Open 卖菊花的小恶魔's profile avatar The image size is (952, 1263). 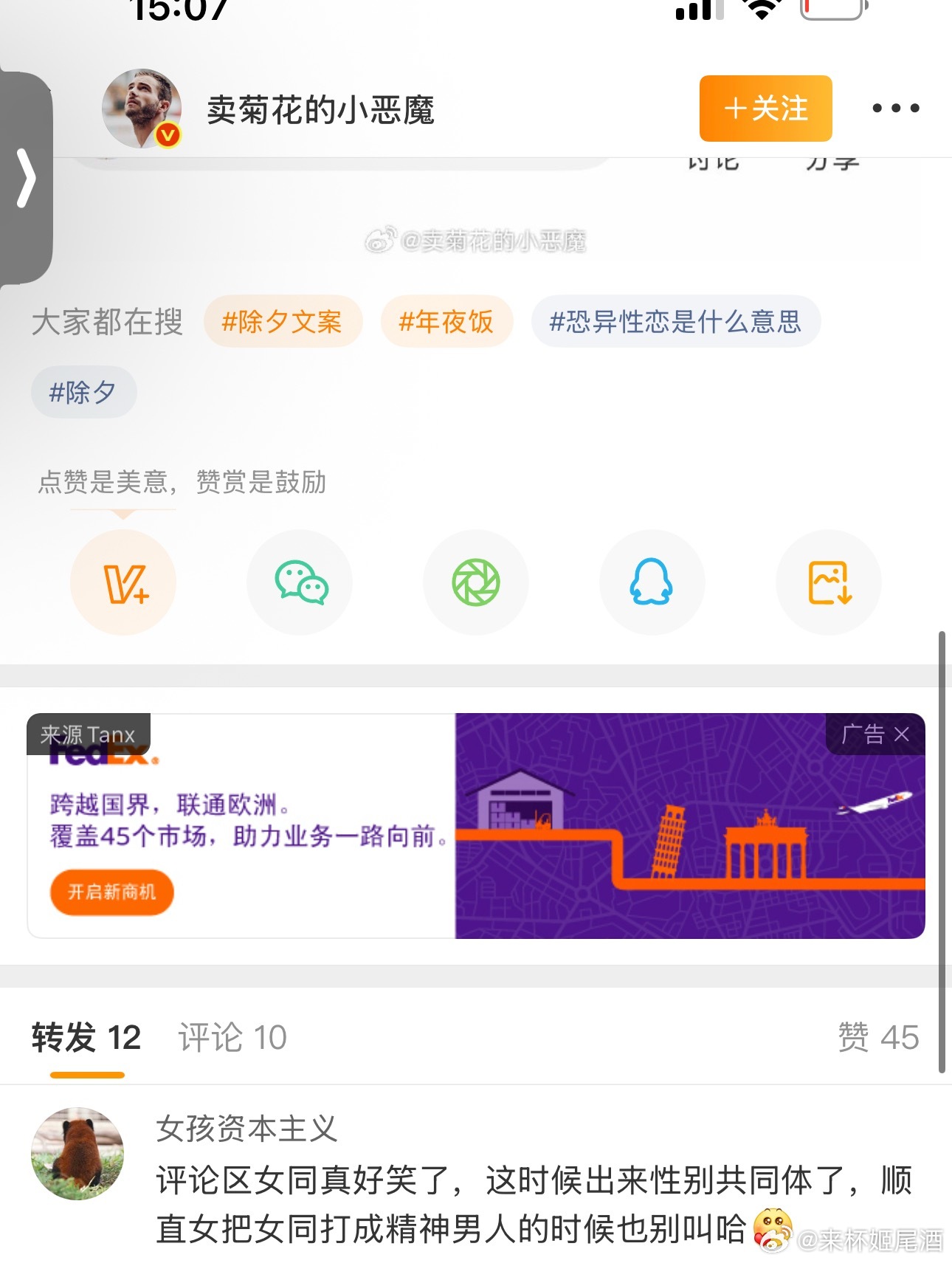pos(141,109)
